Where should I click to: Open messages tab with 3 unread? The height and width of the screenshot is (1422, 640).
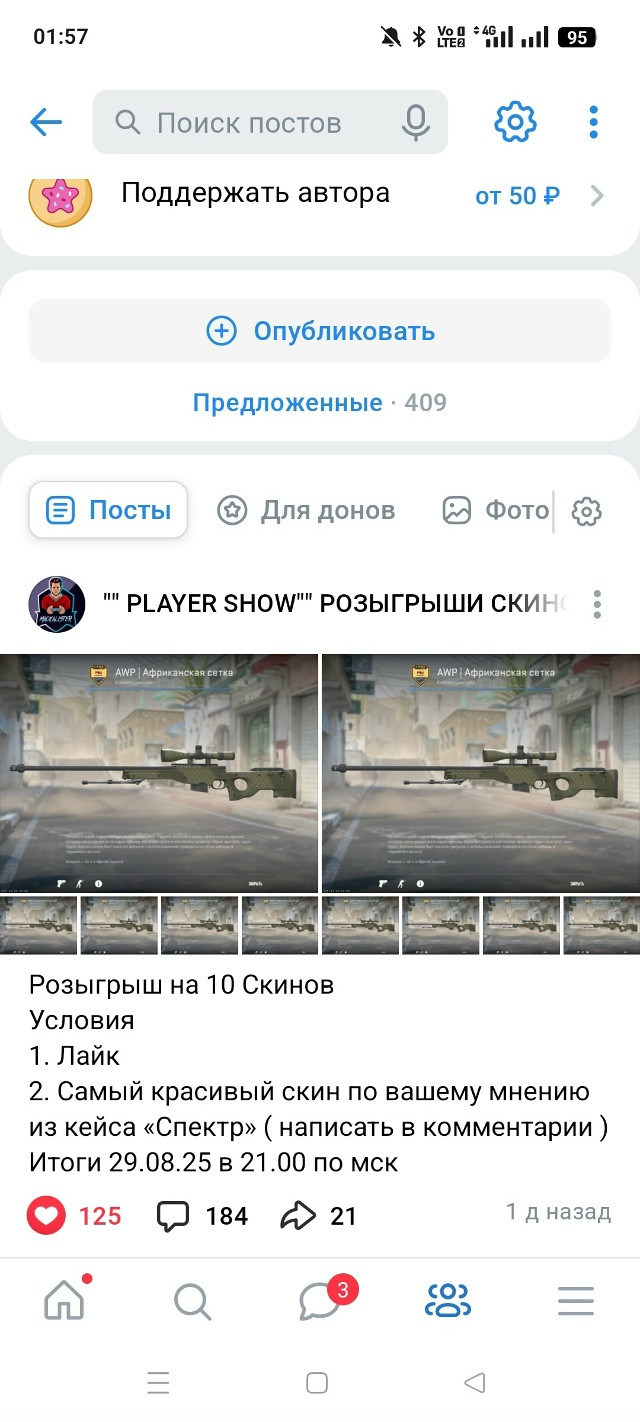322,1300
